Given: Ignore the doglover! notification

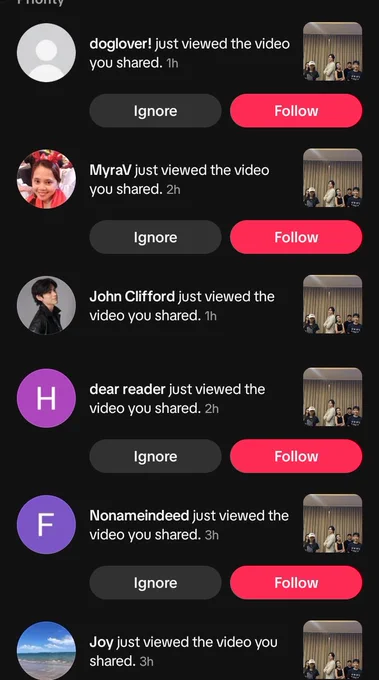Looking at the screenshot, I should tap(155, 111).
